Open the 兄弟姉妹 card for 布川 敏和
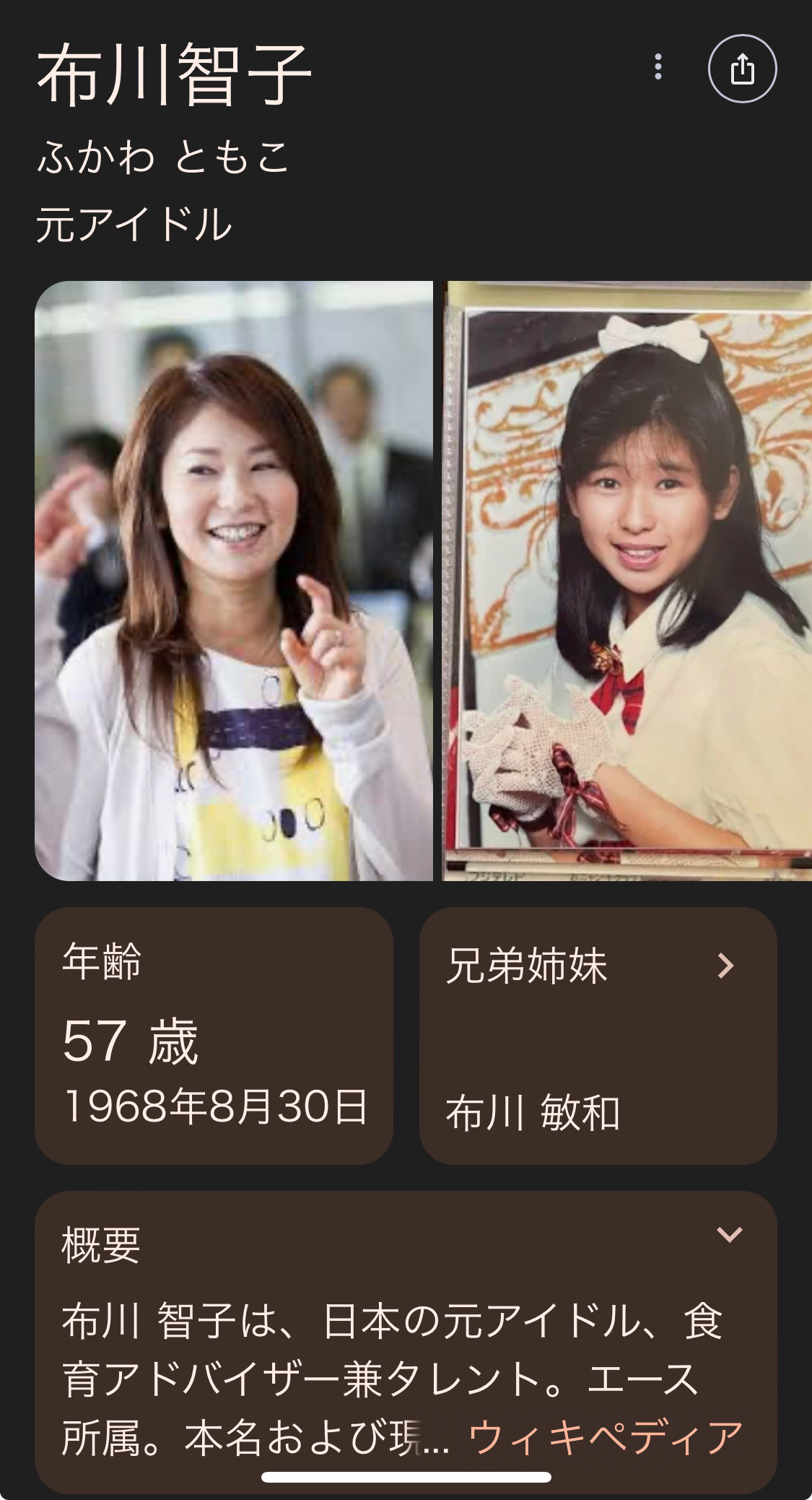This screenshot has height=1500, width=812. click(x=598, y=1036)
